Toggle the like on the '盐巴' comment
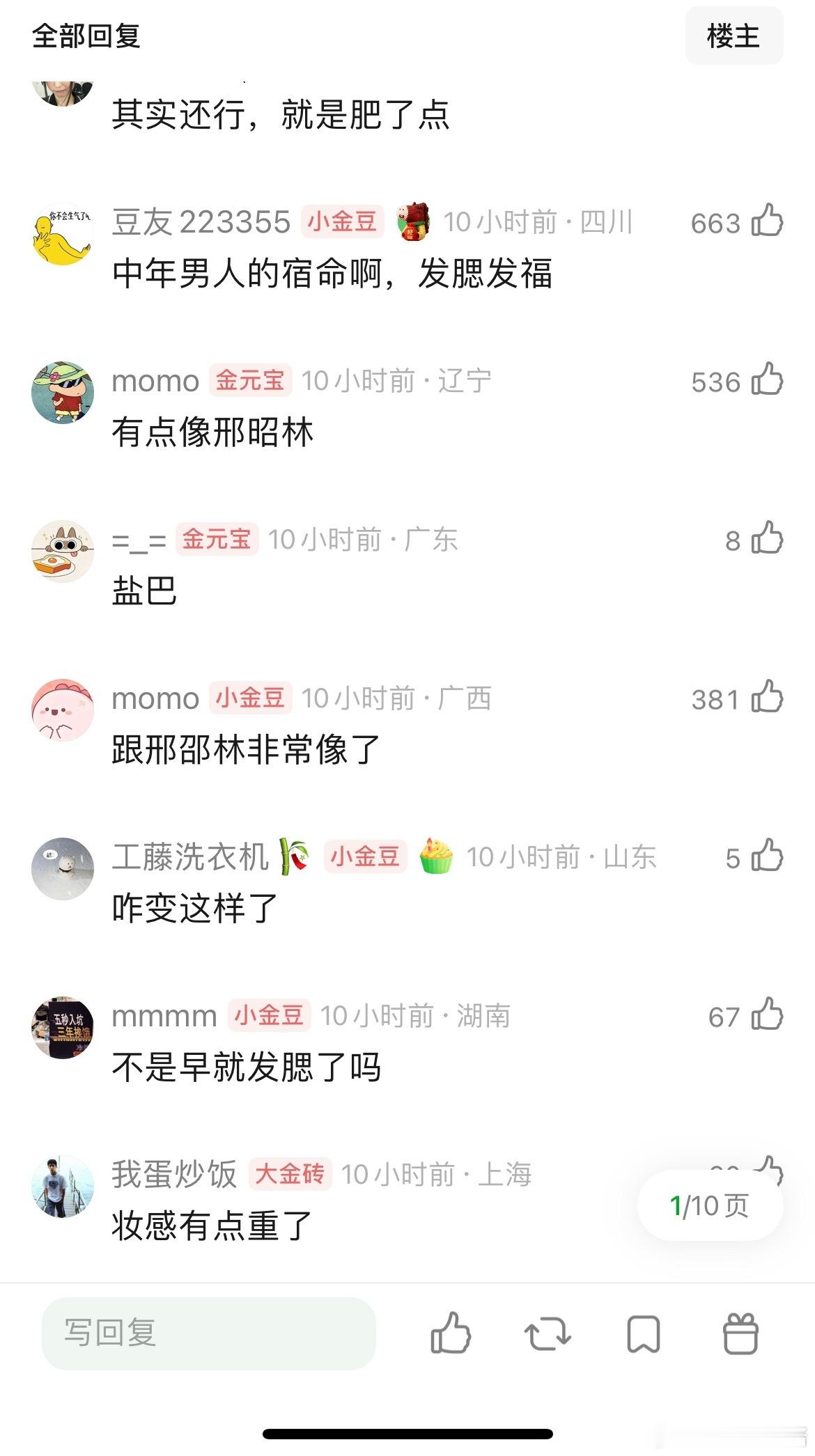 767,538
